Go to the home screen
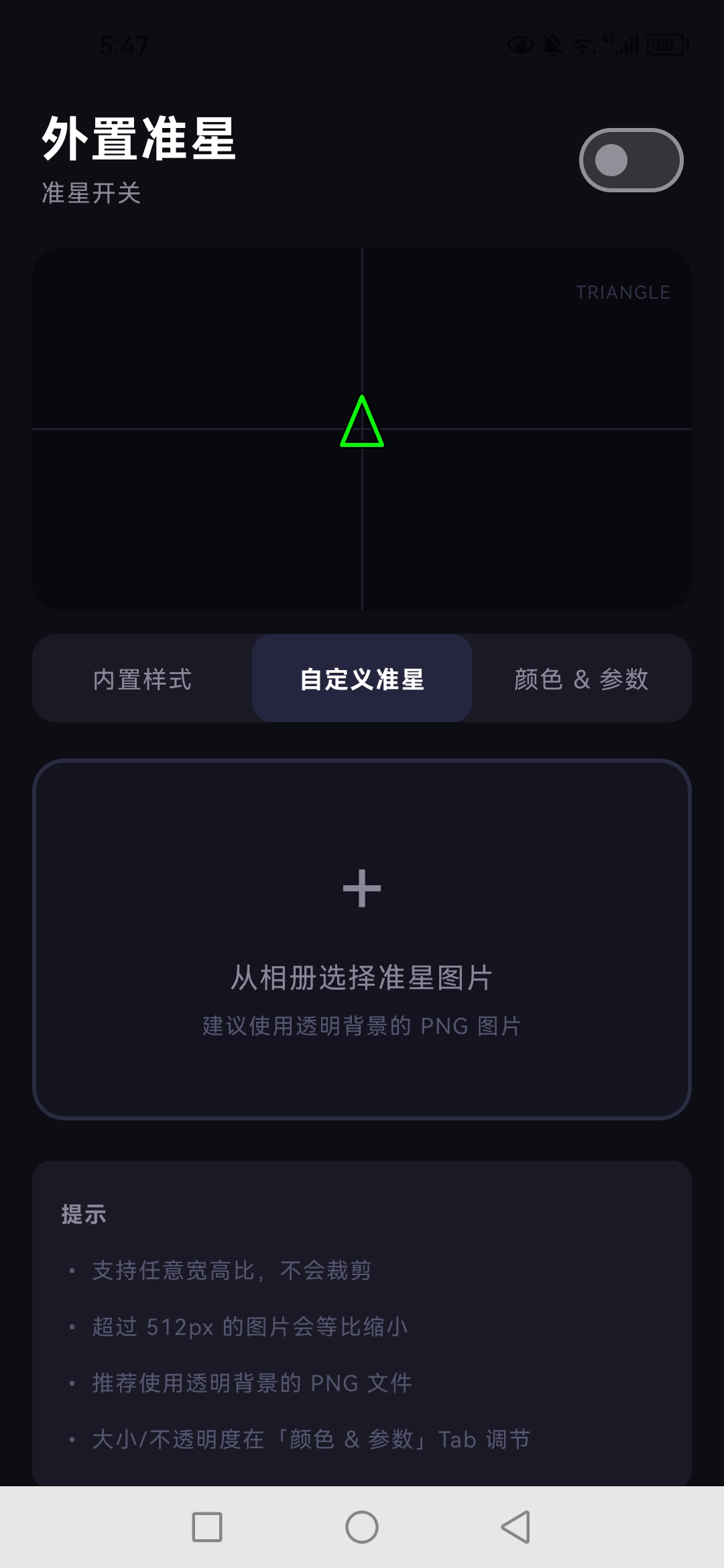The height and width of the screenshot is (1568, 724). coord(362,1527)
